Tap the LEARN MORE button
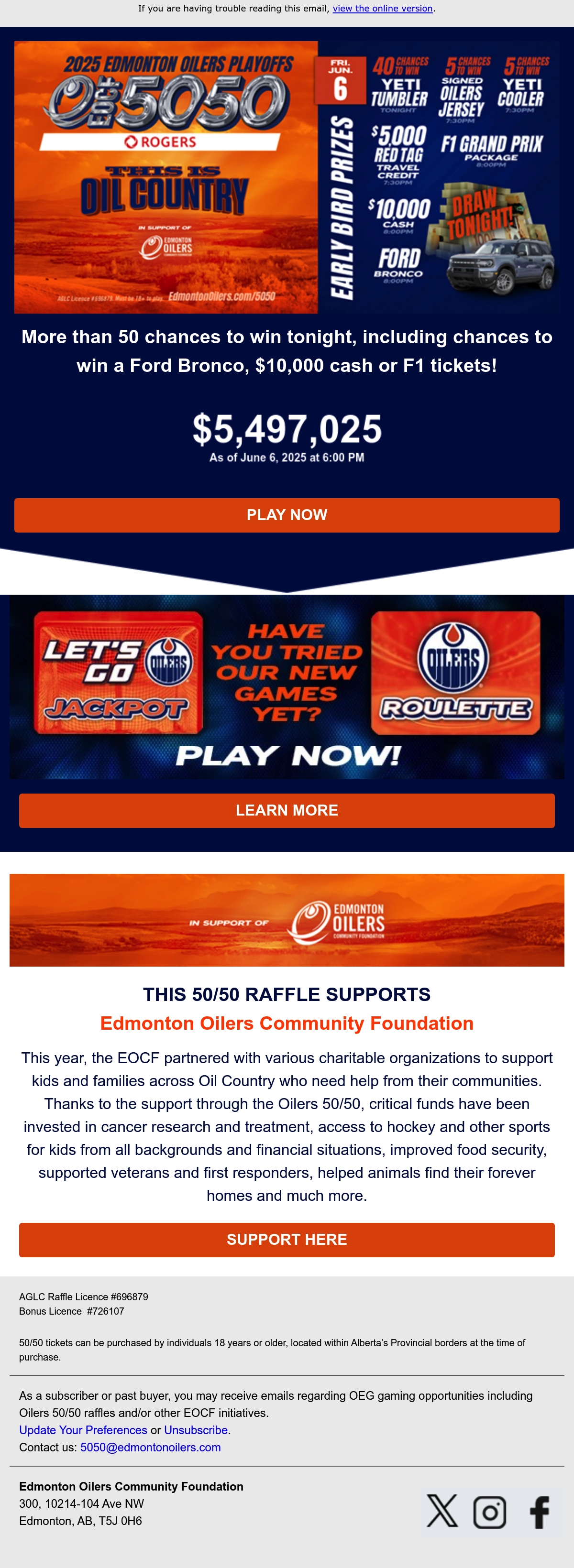Image resolution: width=574 pixels, height=1568 pixels. coord(287,810)
